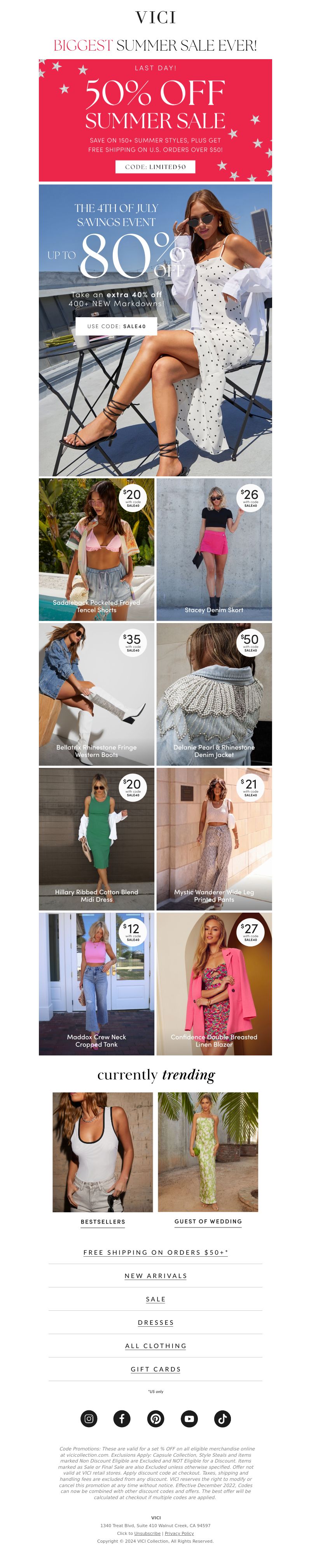
Task: Open VICI's Instagram page
Action: [x=89, y=1419]
